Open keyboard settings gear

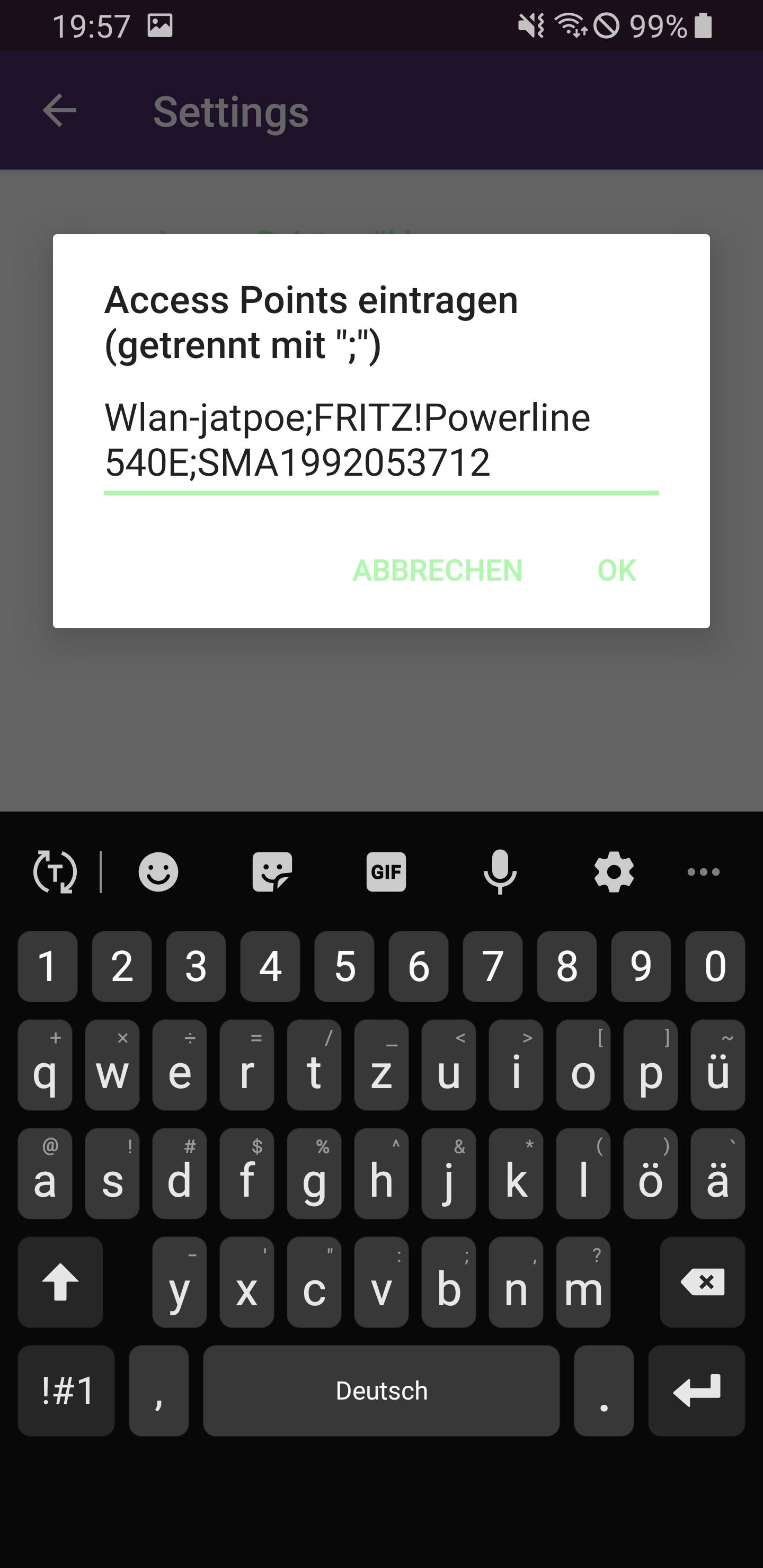614,871
